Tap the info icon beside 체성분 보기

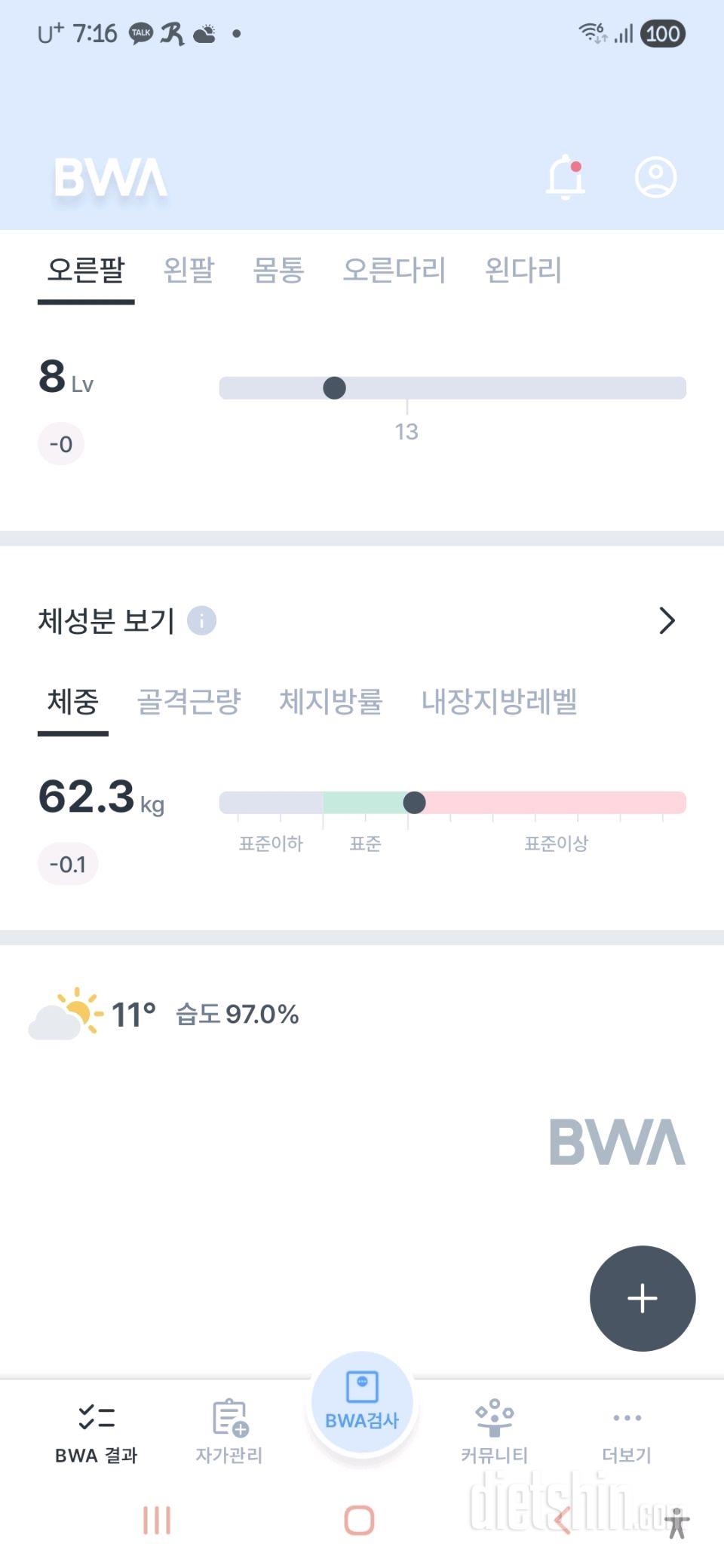click(201, 620)
